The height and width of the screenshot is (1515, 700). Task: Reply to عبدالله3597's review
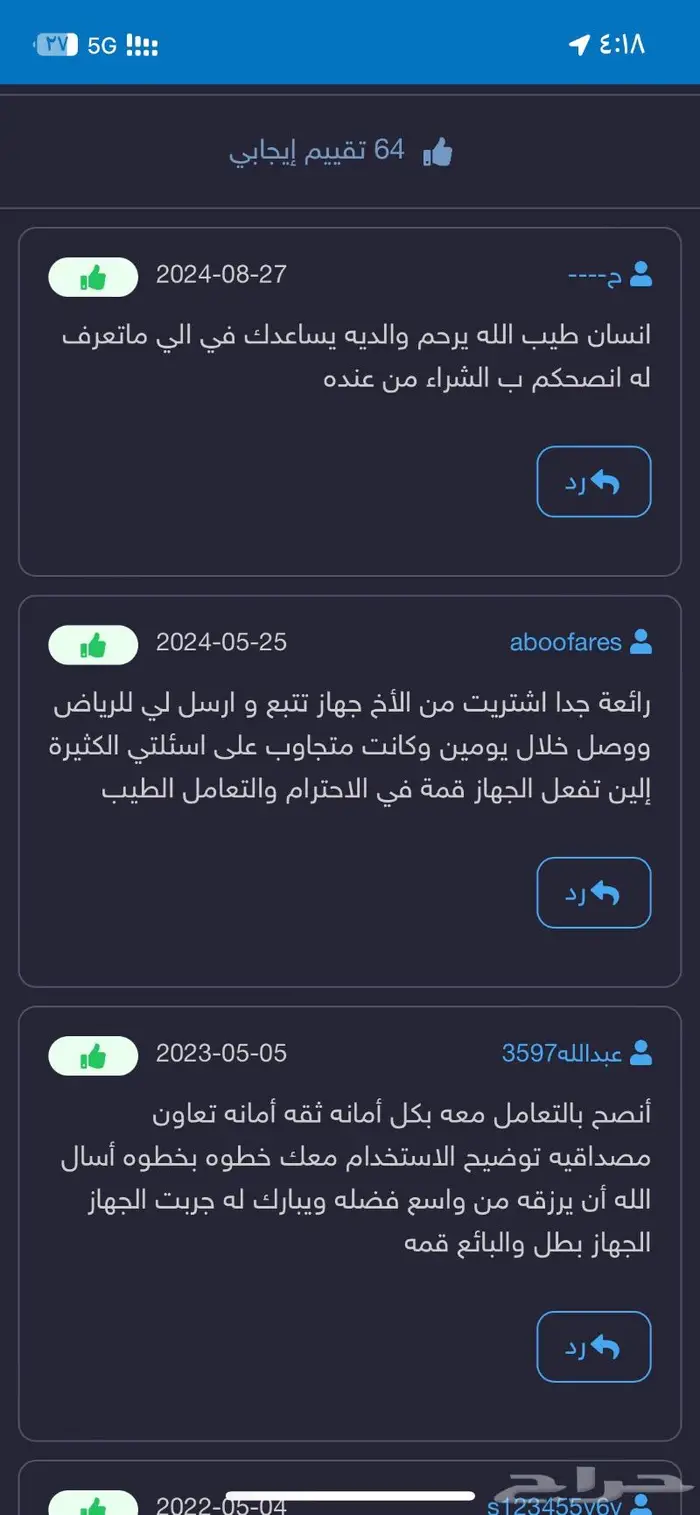pos(593,1347)
